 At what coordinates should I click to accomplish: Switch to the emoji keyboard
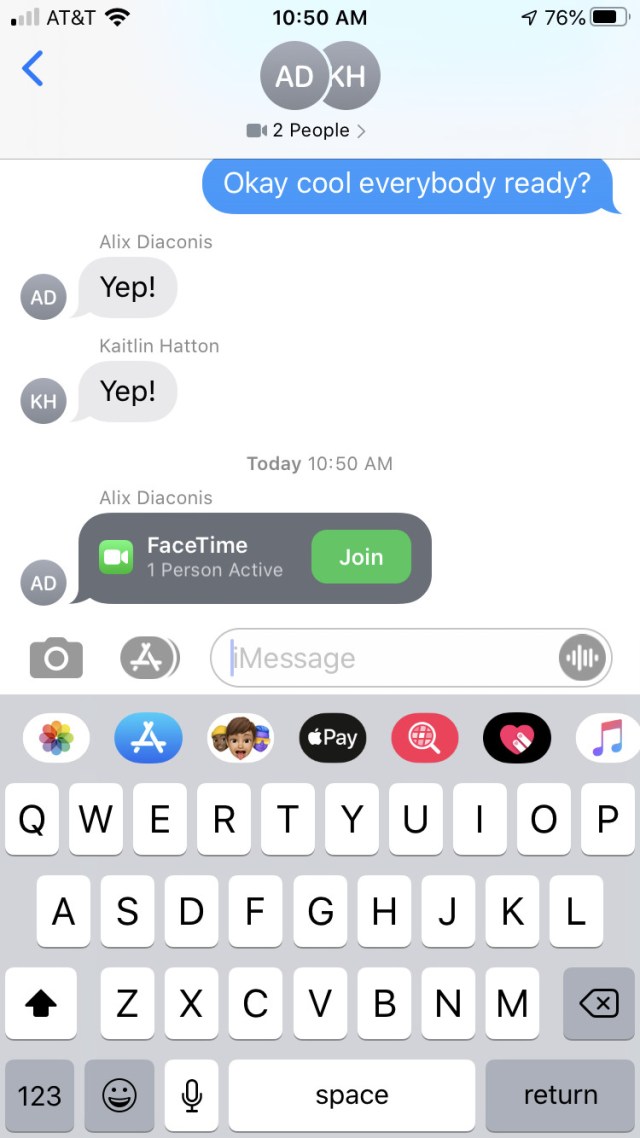(x=119, y=1095)
